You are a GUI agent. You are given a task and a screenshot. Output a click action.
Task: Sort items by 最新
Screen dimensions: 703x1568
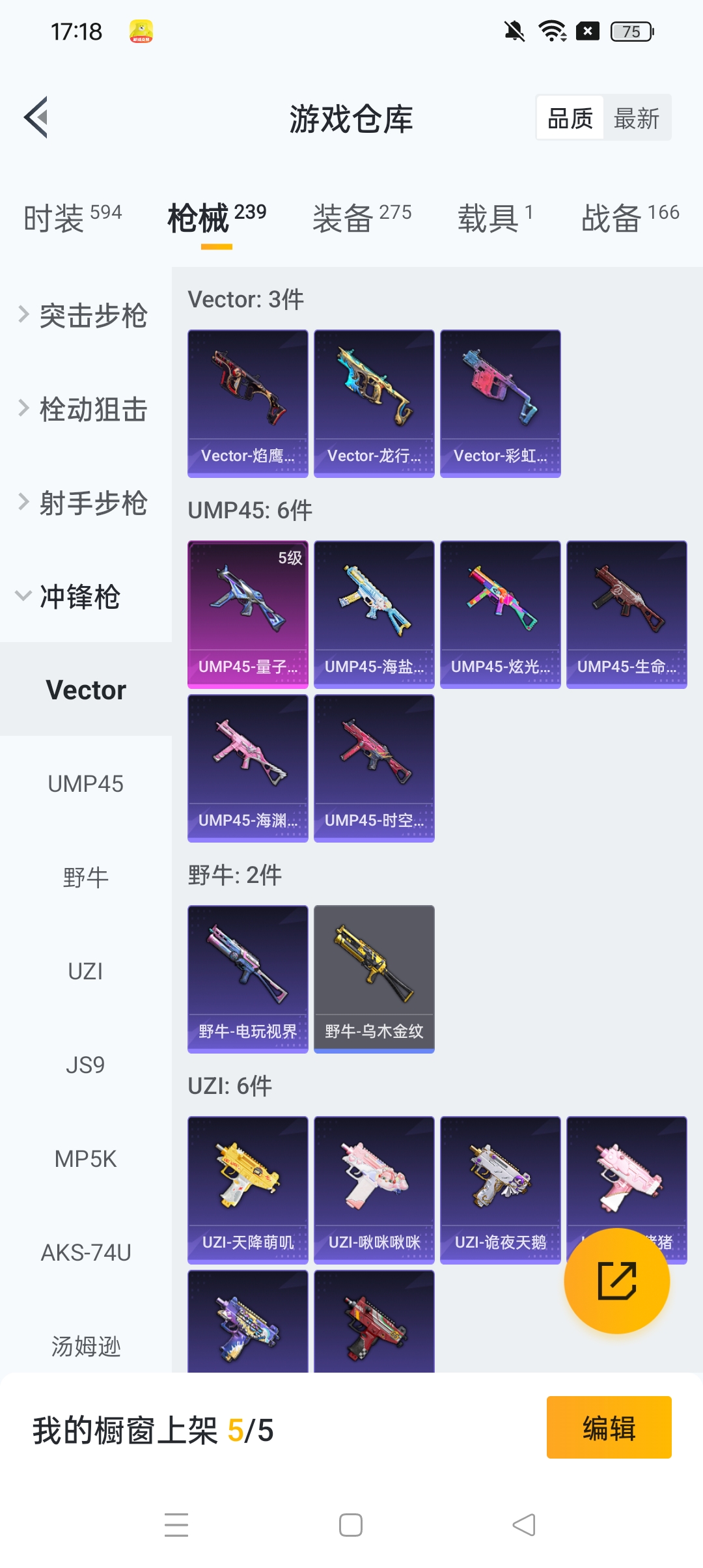[636, 119]
